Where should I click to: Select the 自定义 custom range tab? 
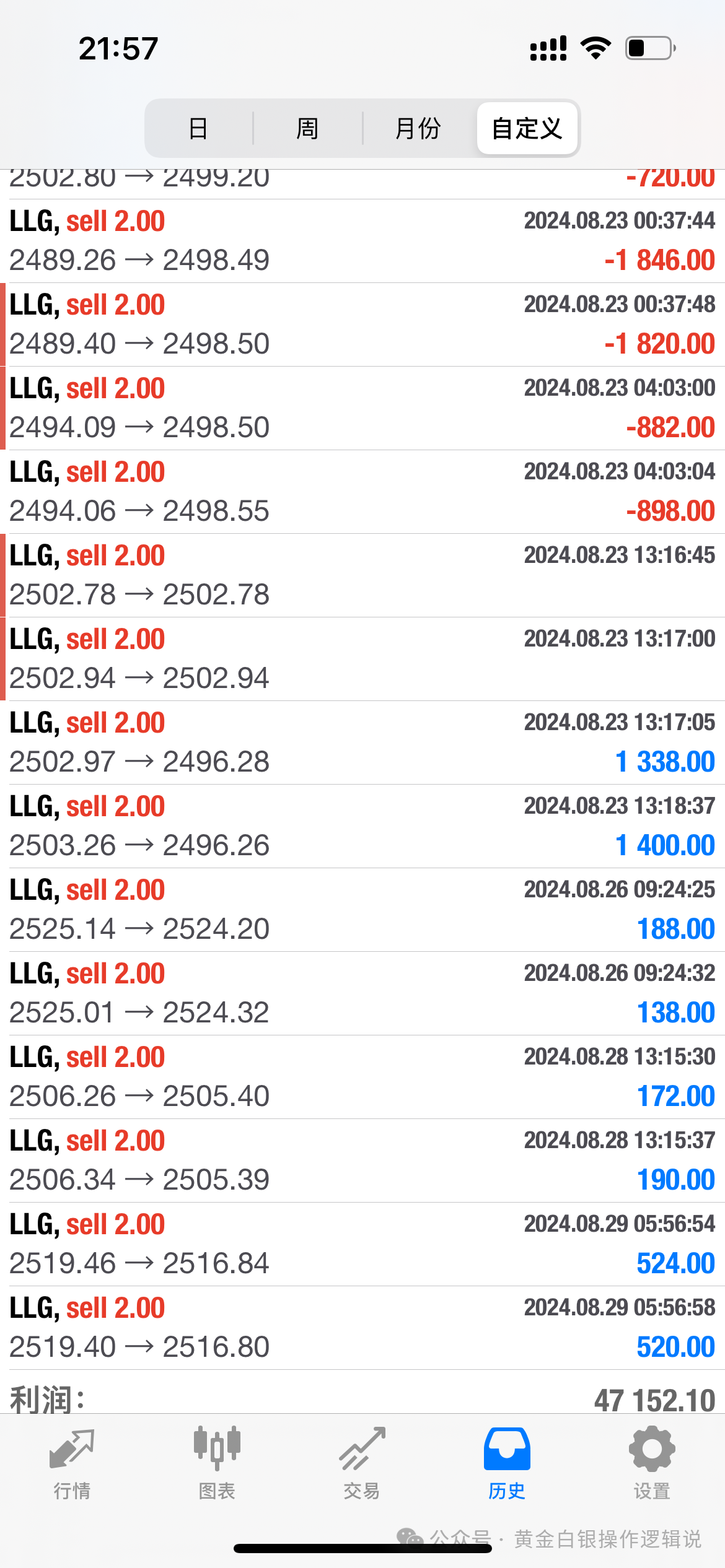tap(527, 129)
